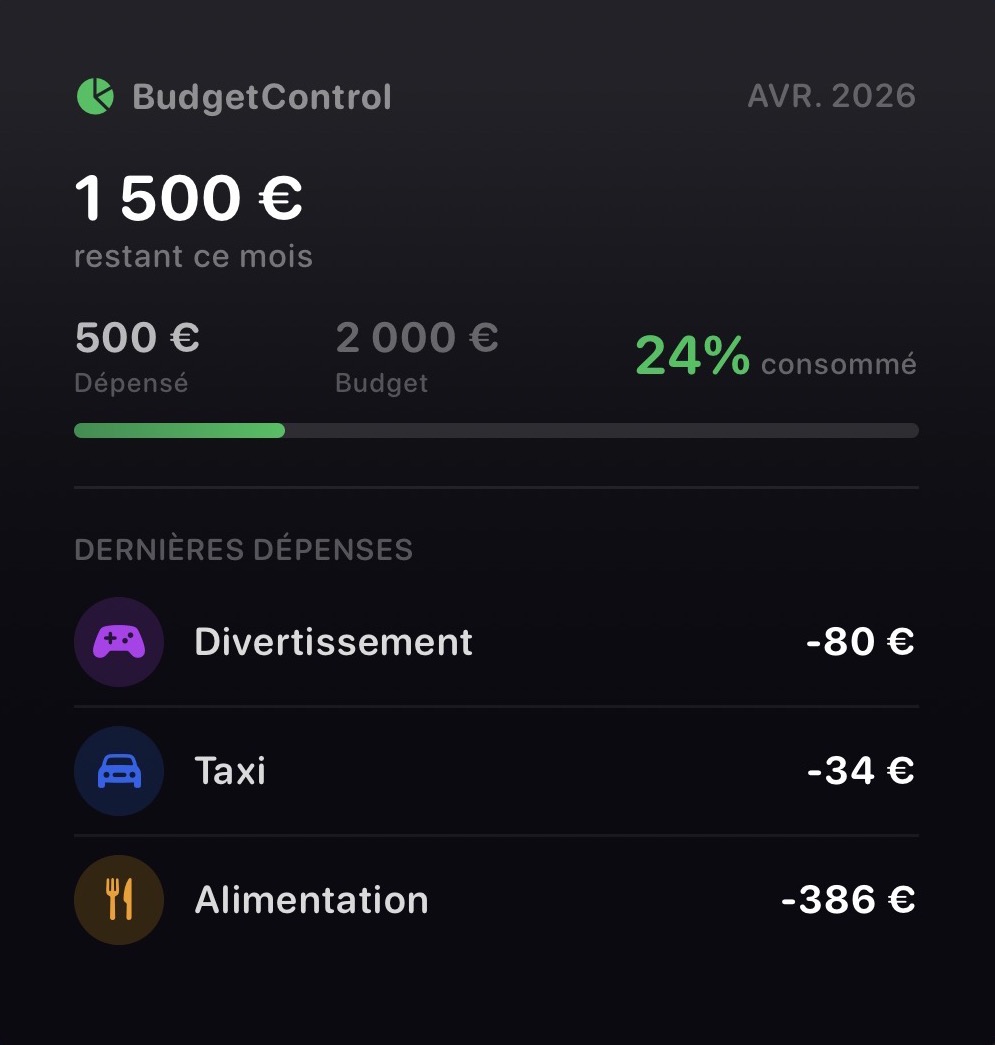This screenshot has width=995, height=1045.
Task: Click the blue Taxi category badge
Action: click(x=118, y=771)
